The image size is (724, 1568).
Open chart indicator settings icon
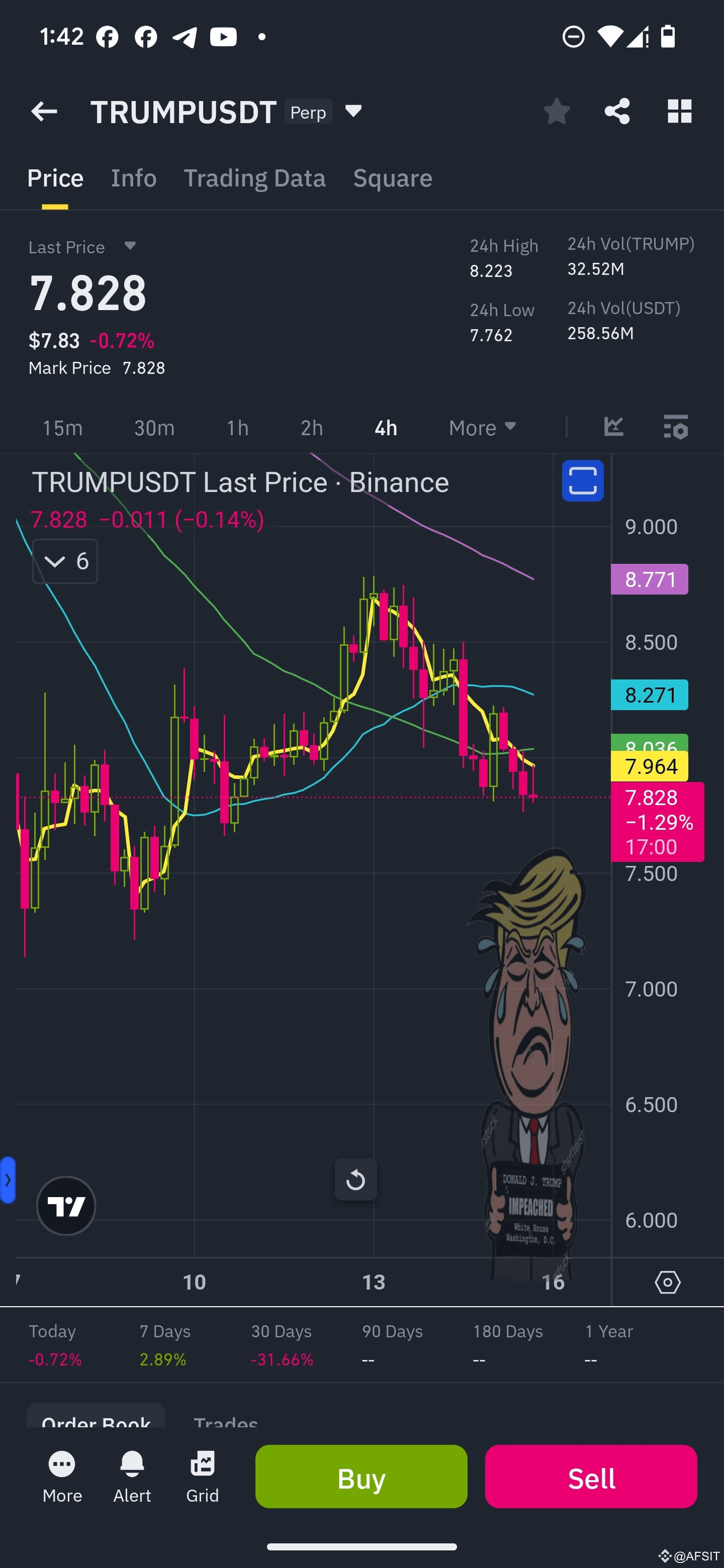click(675, 427)
